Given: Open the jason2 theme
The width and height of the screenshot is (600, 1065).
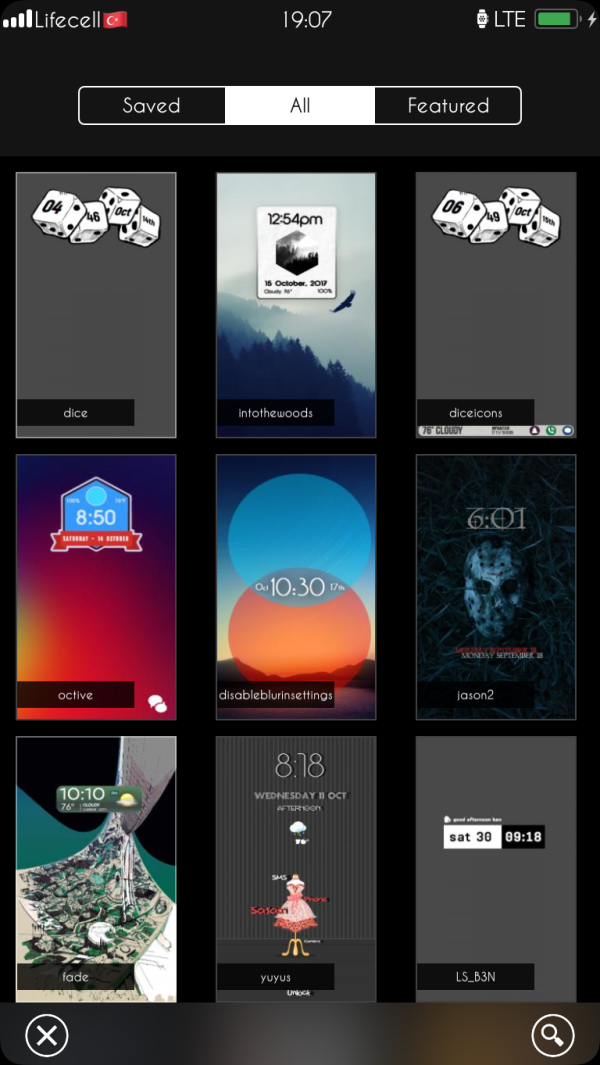Looking at the screenshot, I should coord(496,587).
